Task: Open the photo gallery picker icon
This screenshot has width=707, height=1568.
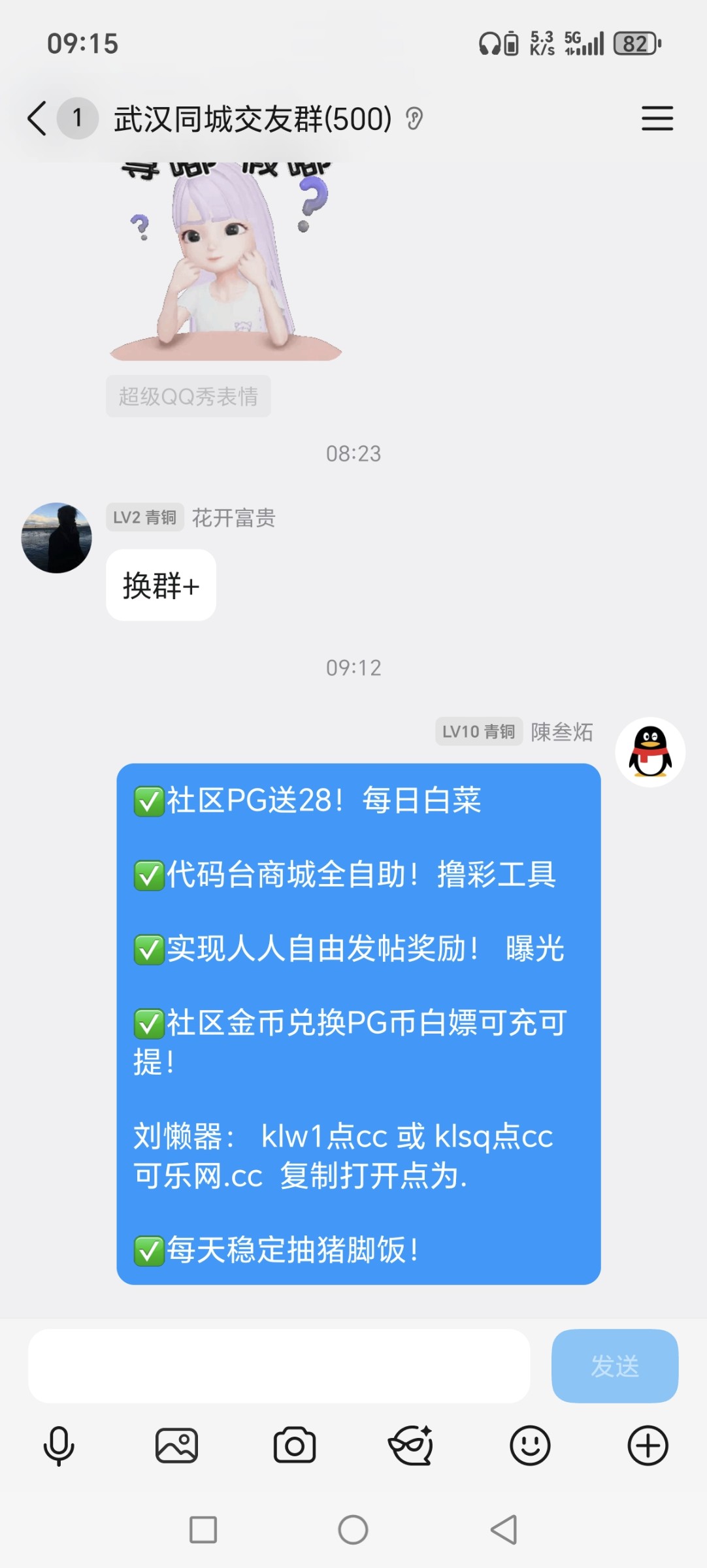Action: click(x=176, y=1445)
